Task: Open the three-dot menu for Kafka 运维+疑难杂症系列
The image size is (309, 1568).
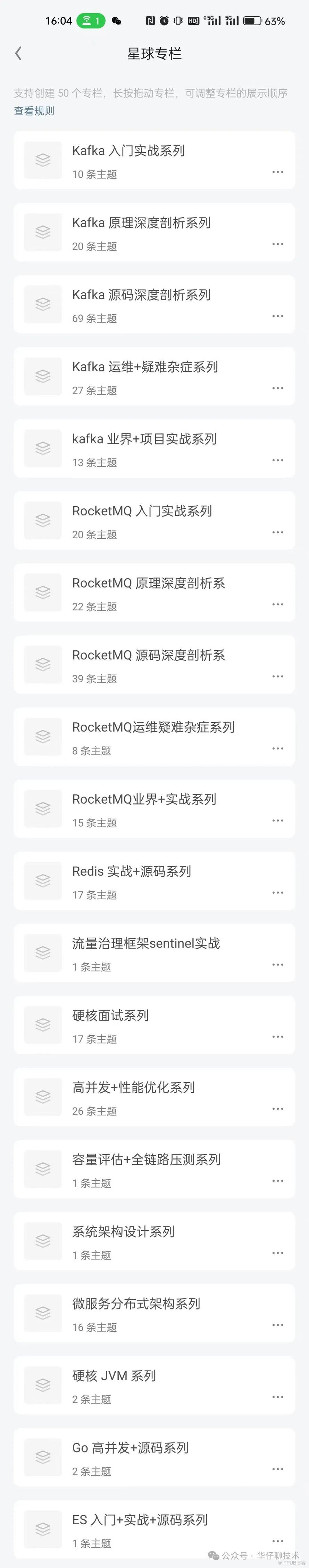Action: 277,388
